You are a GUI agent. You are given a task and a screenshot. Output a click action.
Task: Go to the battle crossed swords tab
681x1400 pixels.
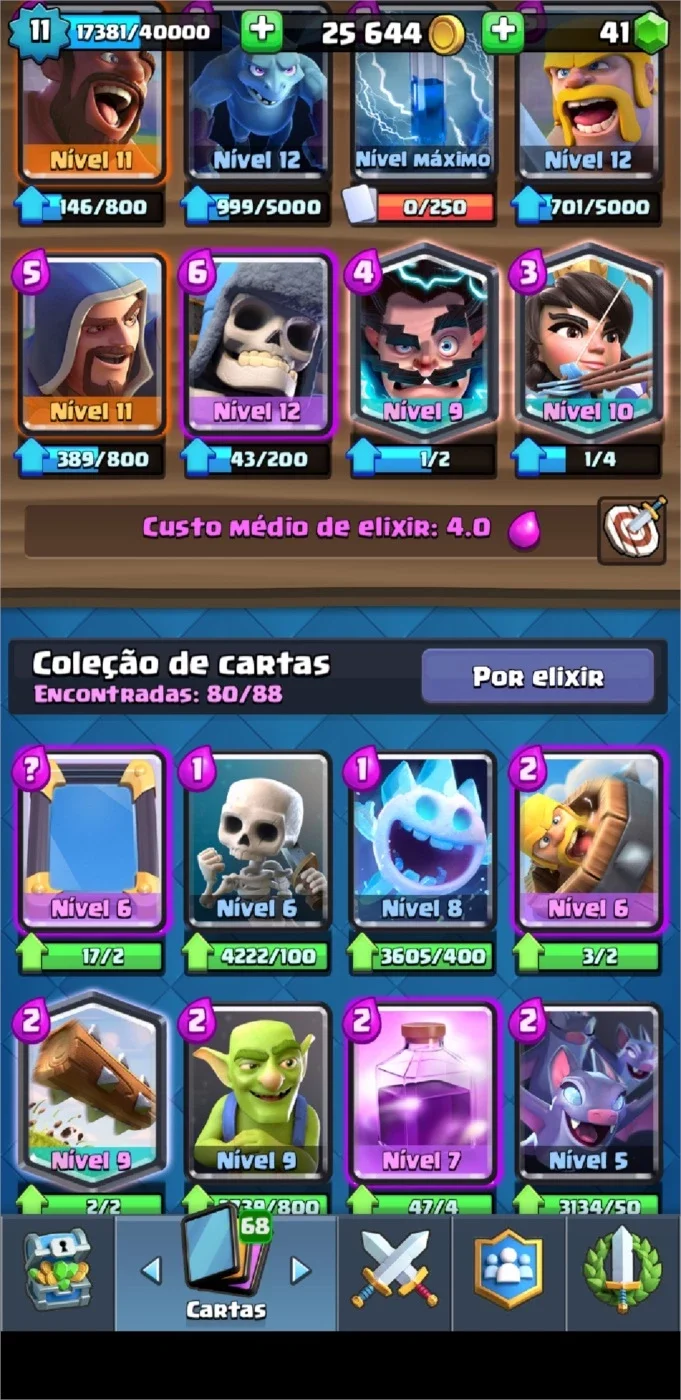pos(395,1271)
